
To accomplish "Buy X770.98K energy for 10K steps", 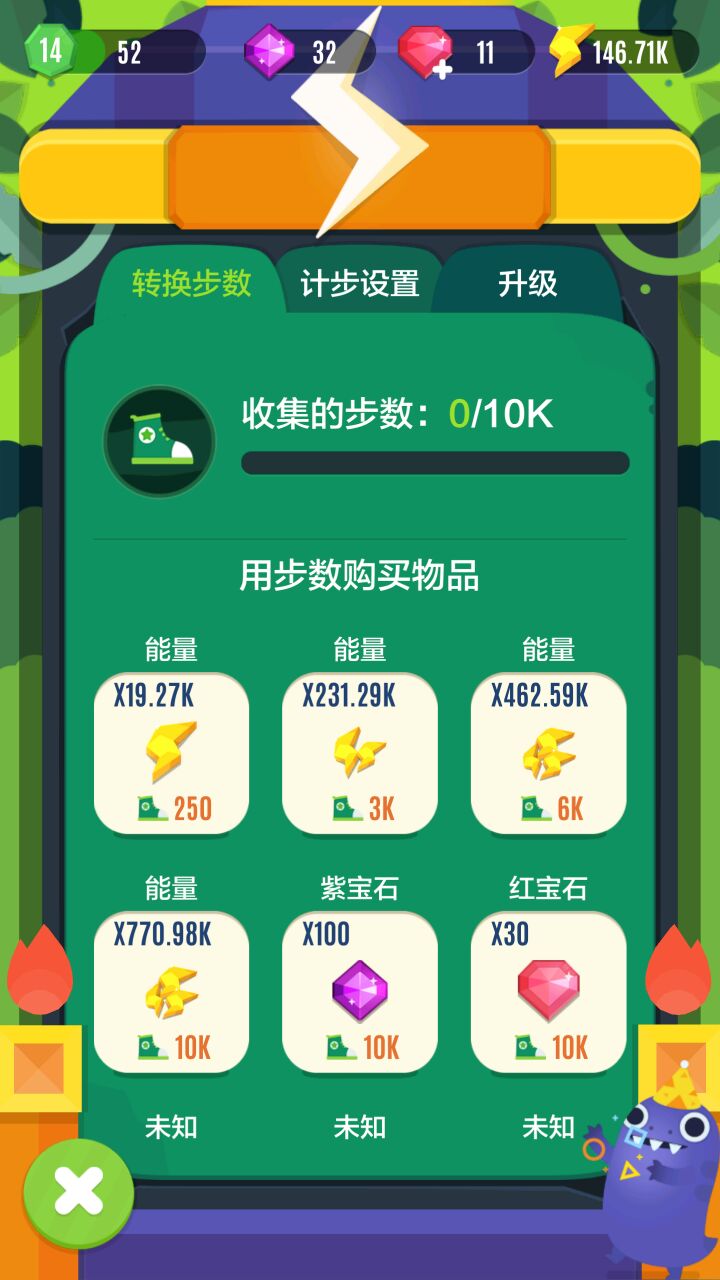I will coord(171,992).
